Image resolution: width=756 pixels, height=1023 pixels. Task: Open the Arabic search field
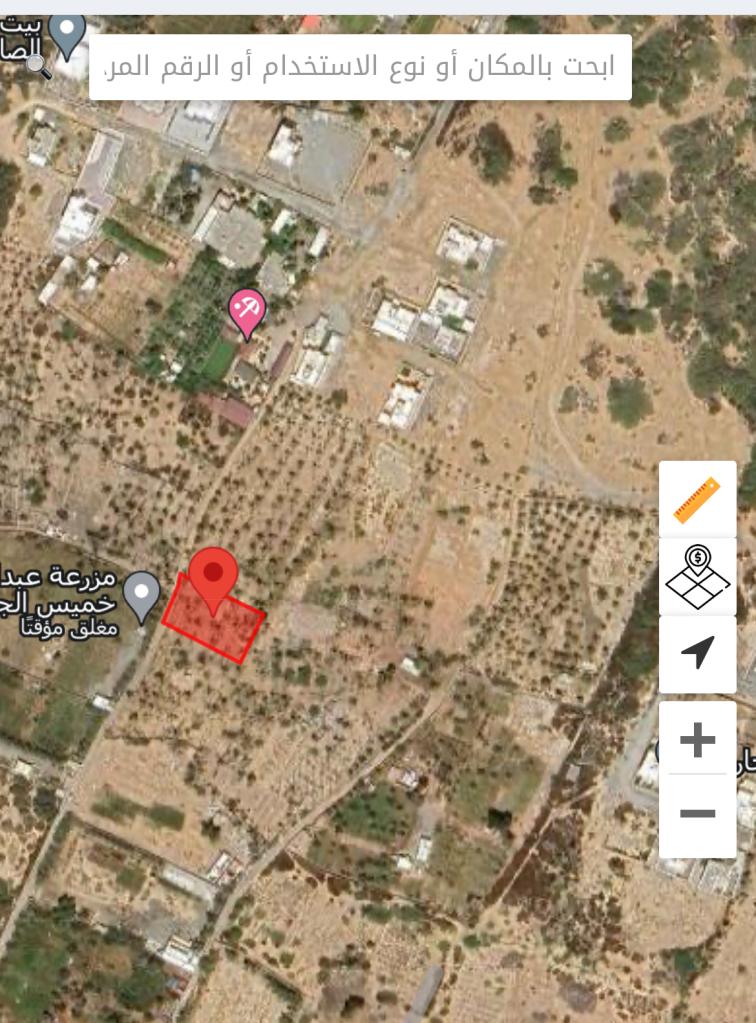pos(360,67)
